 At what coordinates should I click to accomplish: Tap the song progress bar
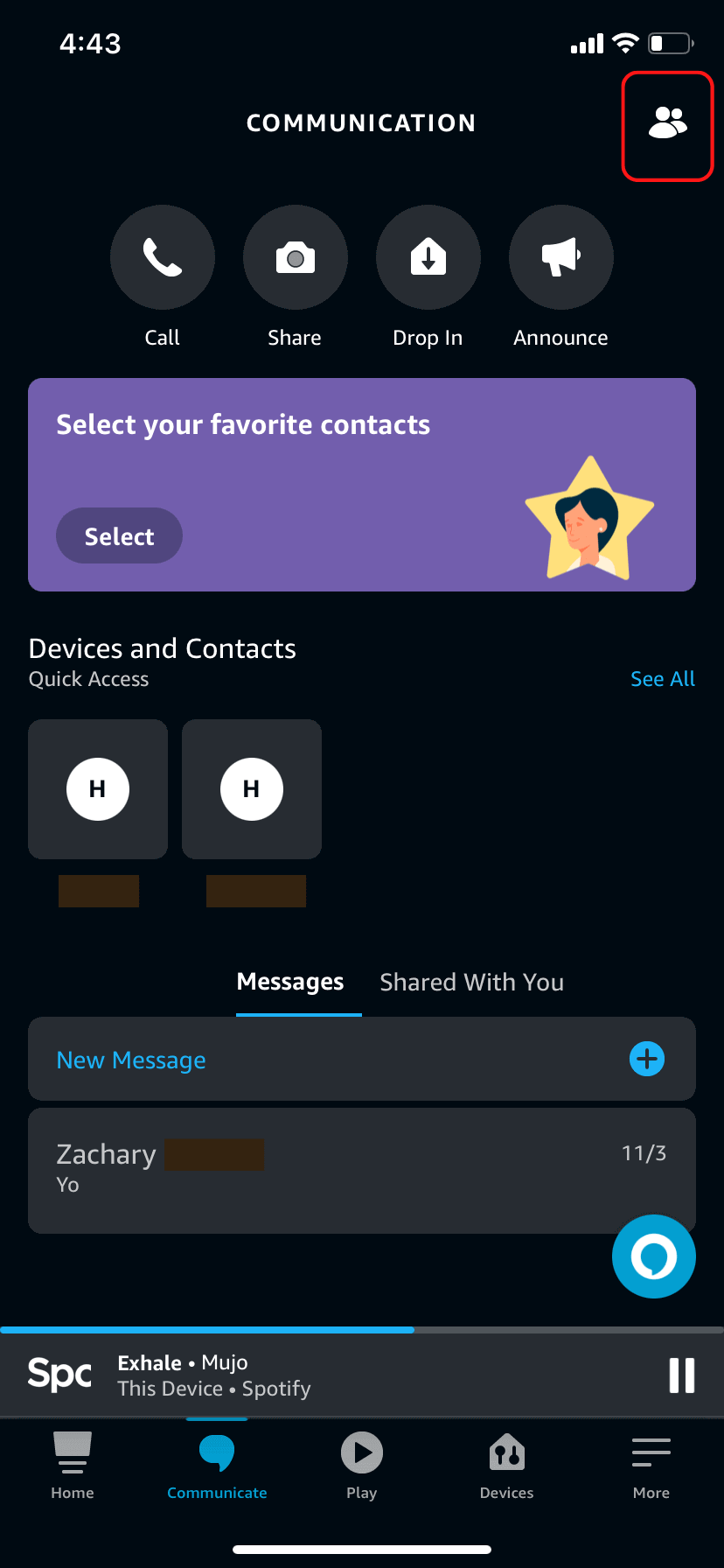(x=362, y=1330)
